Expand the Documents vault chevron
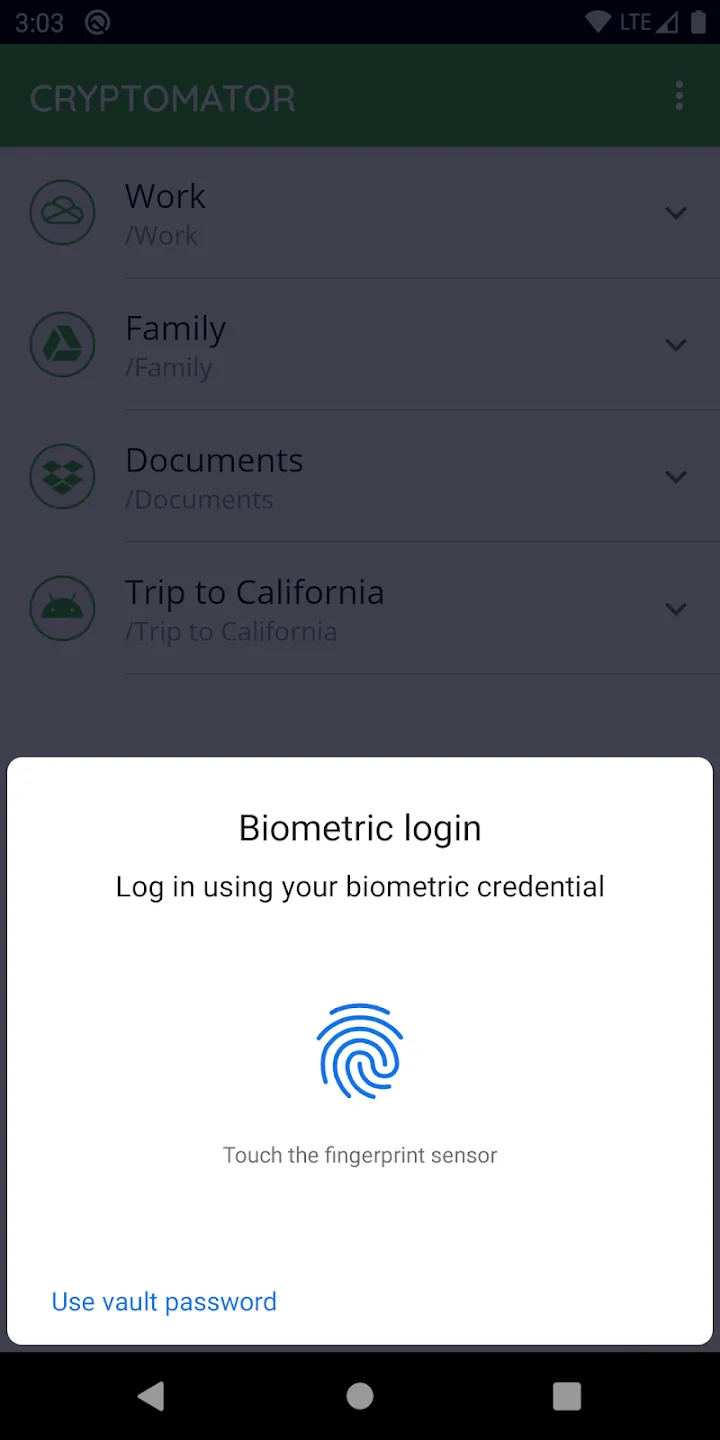The width and height of the screenshot is (720, 1440). coord(676,477)
